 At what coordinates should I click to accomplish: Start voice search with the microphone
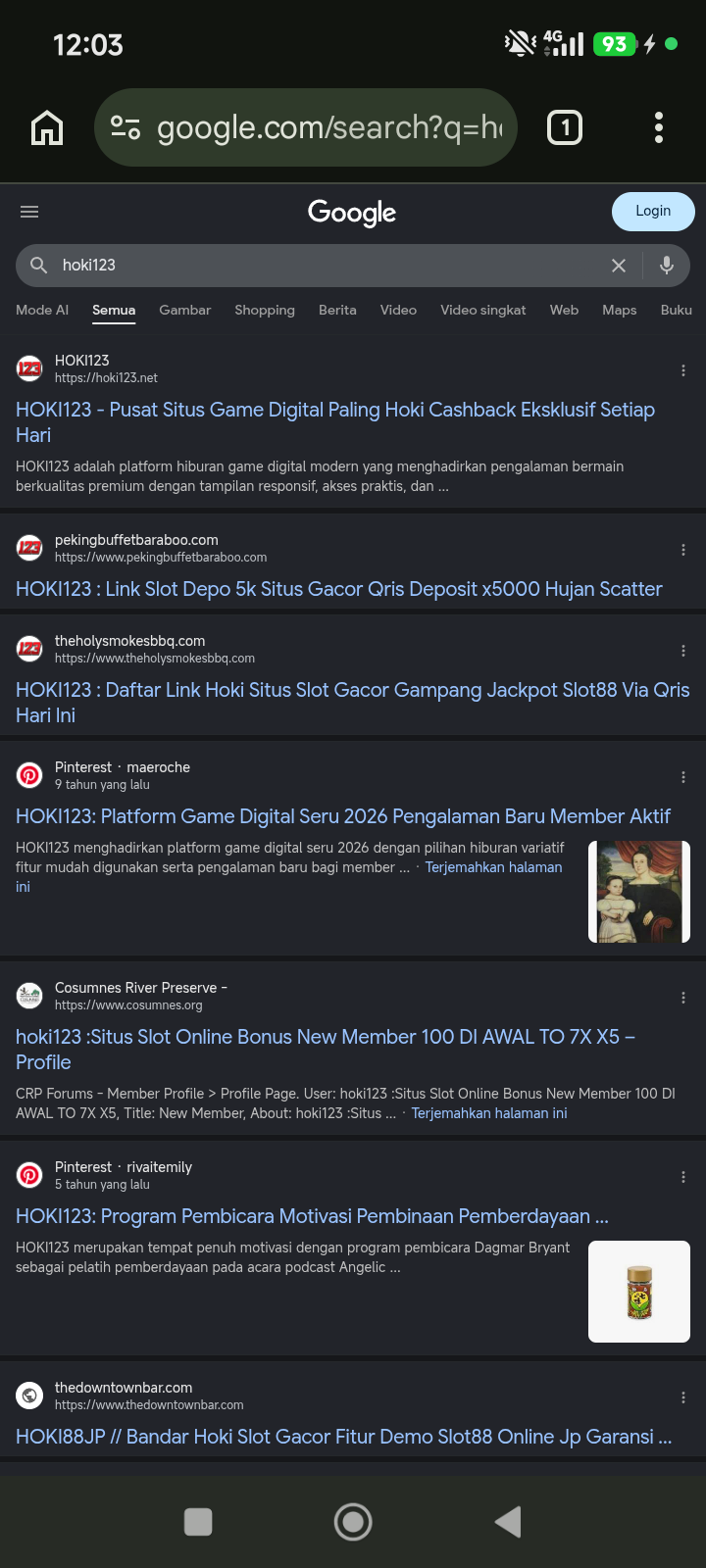(667, 266)
